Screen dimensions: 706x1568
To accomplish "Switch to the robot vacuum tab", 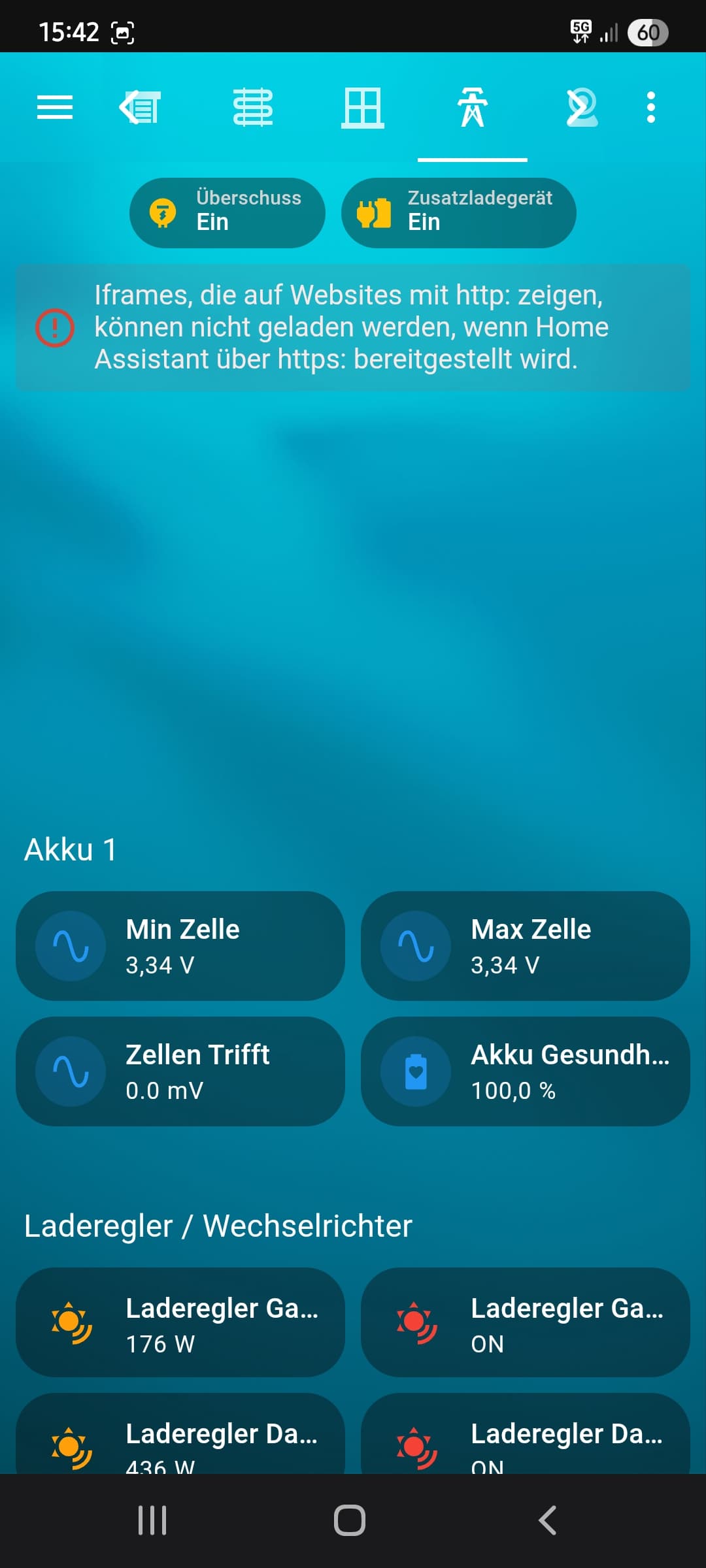I will click(581, 107).
